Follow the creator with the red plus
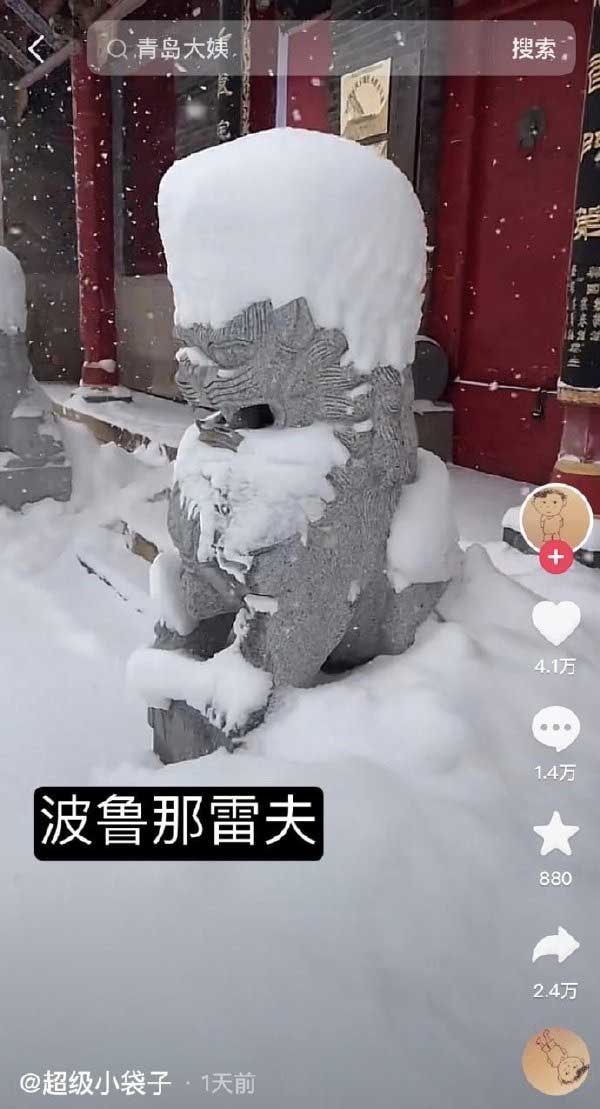Screen dimensions: 600x1109 pos(556,557)
